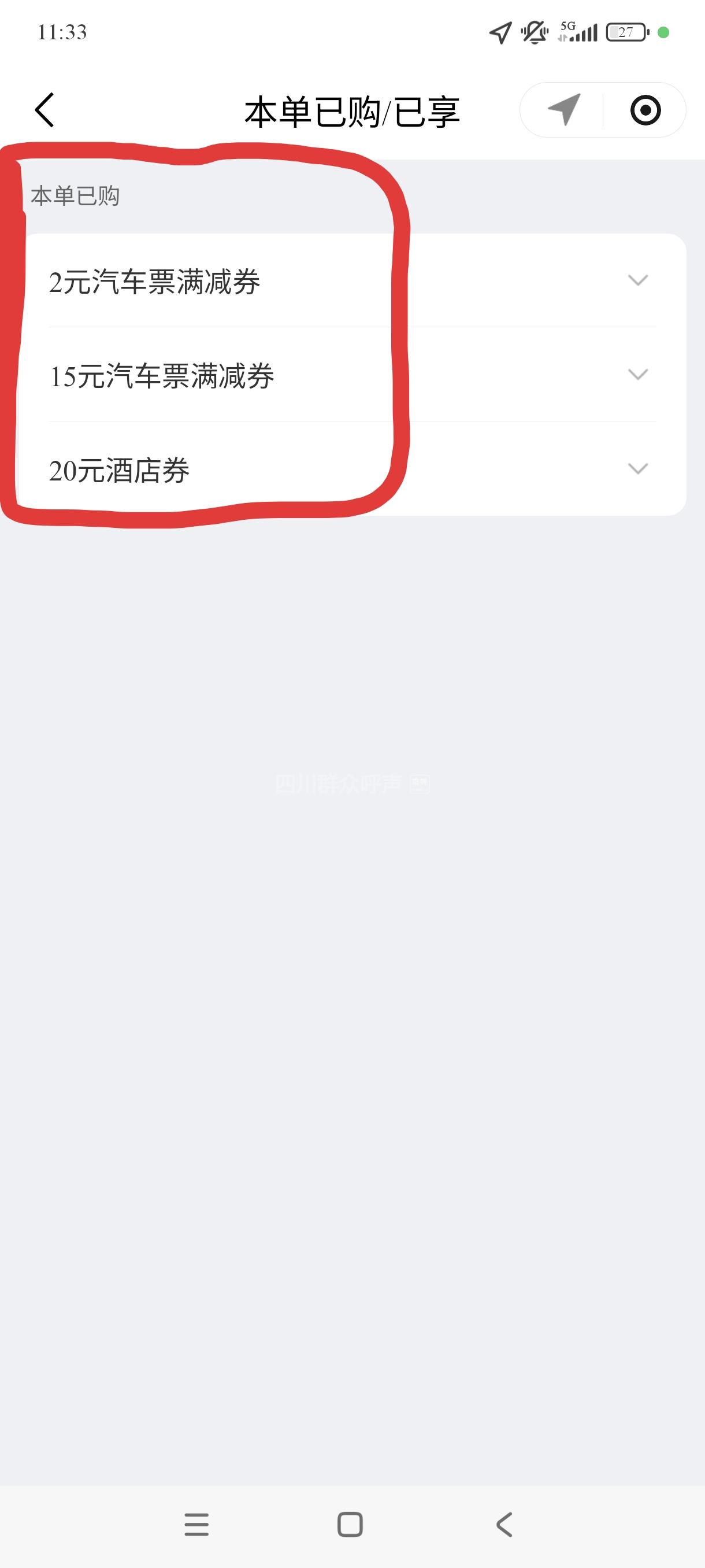Expand the 15元汽车票满减券 details

(637, 374)
